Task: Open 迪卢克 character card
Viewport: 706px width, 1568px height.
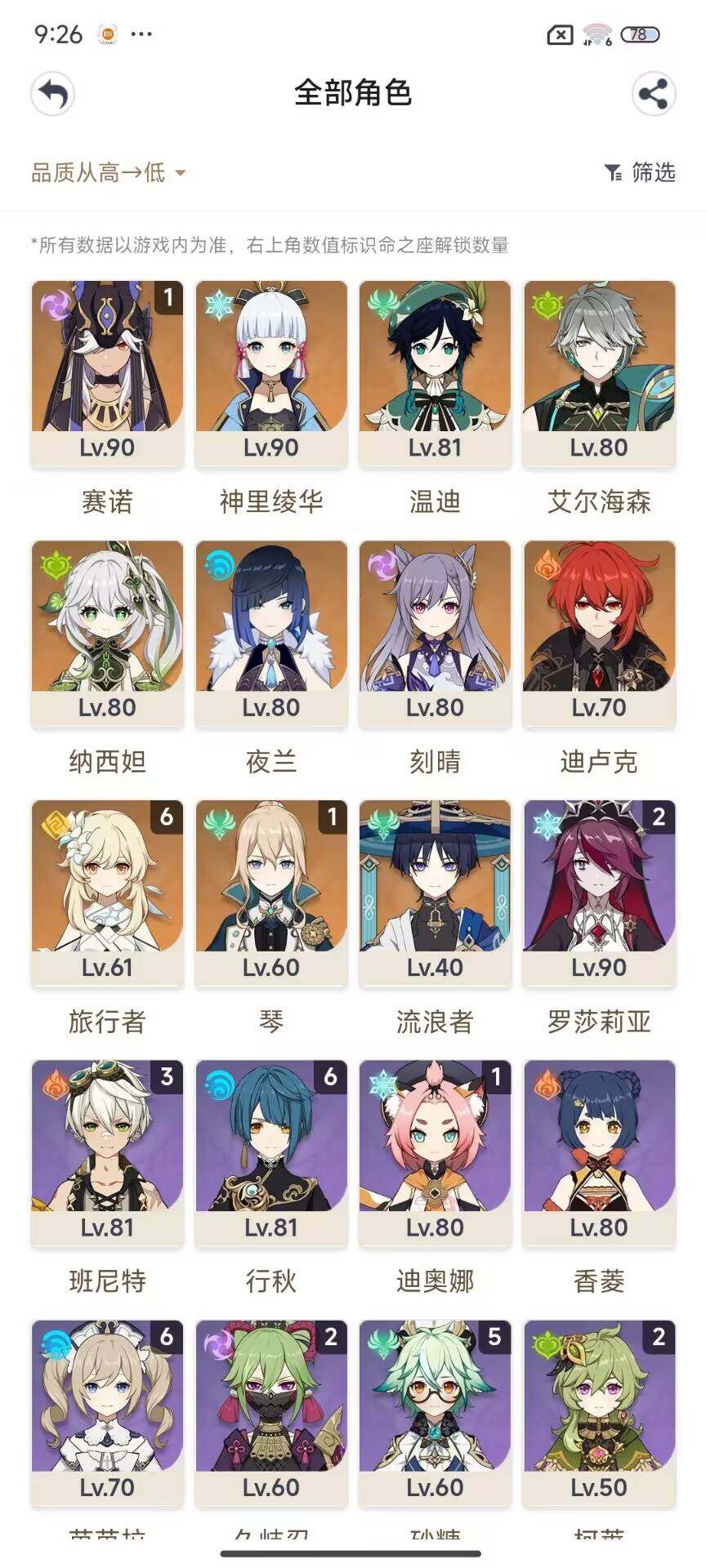Action: [x=599, y=634]
